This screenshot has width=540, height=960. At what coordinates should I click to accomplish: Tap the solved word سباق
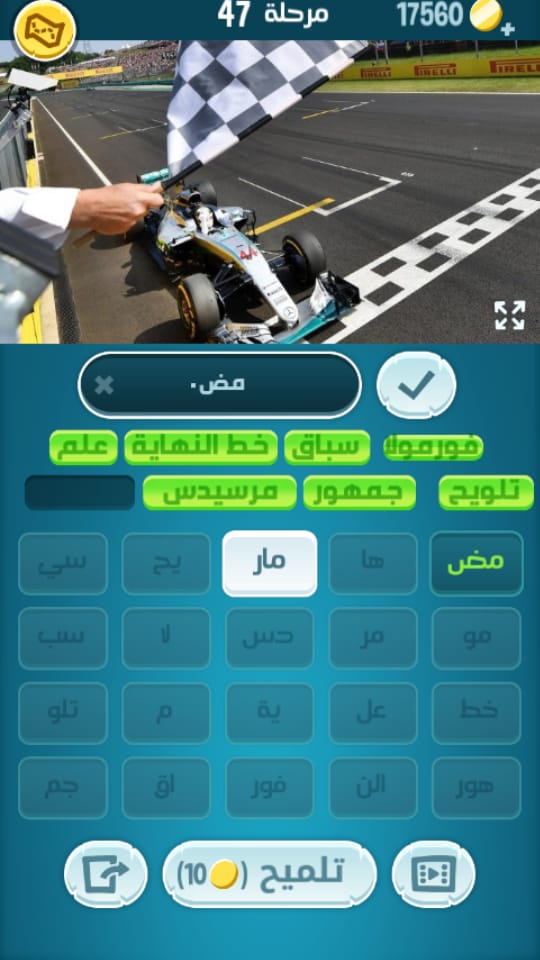click(328, 448)
